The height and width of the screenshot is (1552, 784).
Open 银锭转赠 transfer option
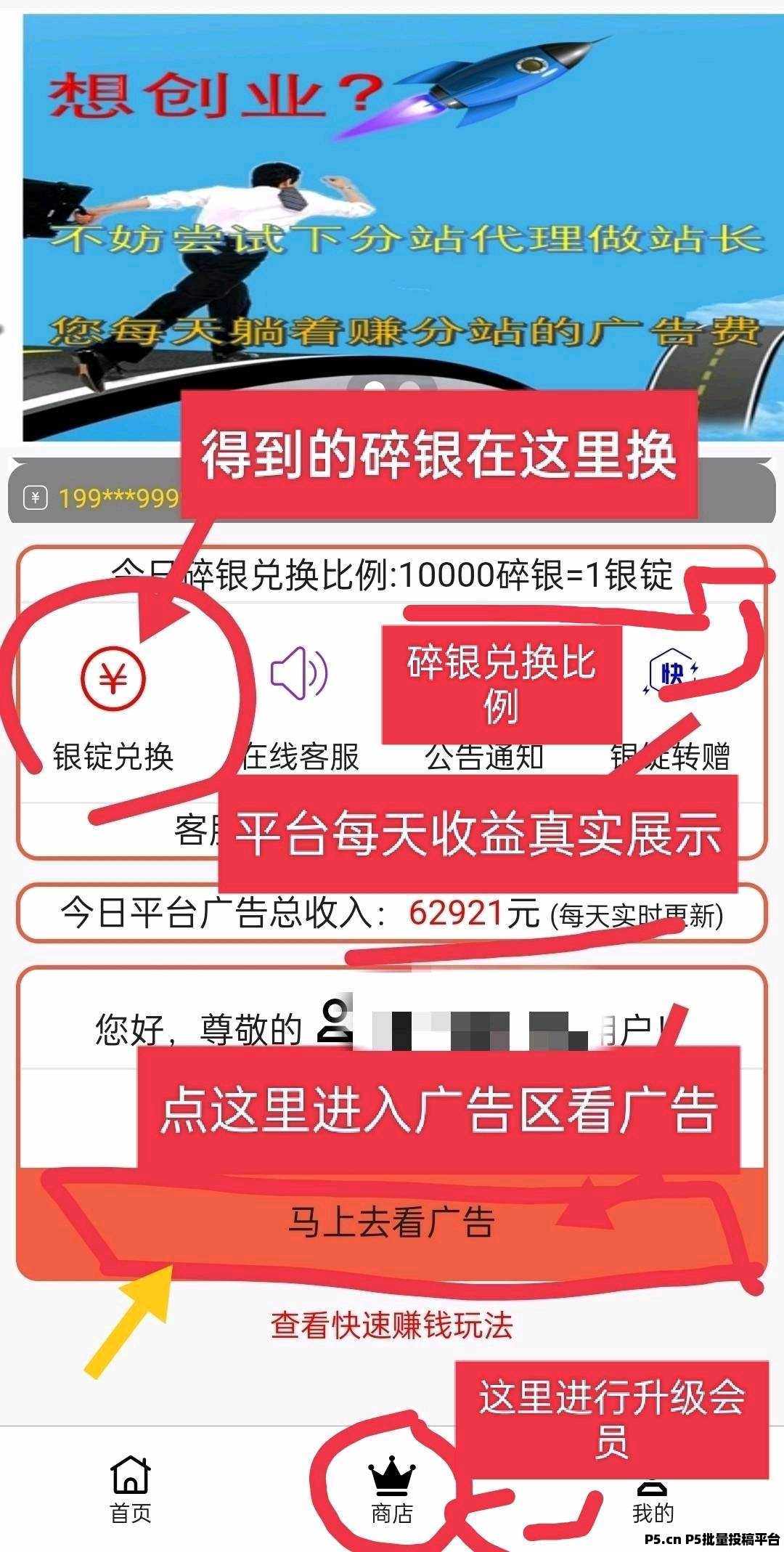point(671,755)
